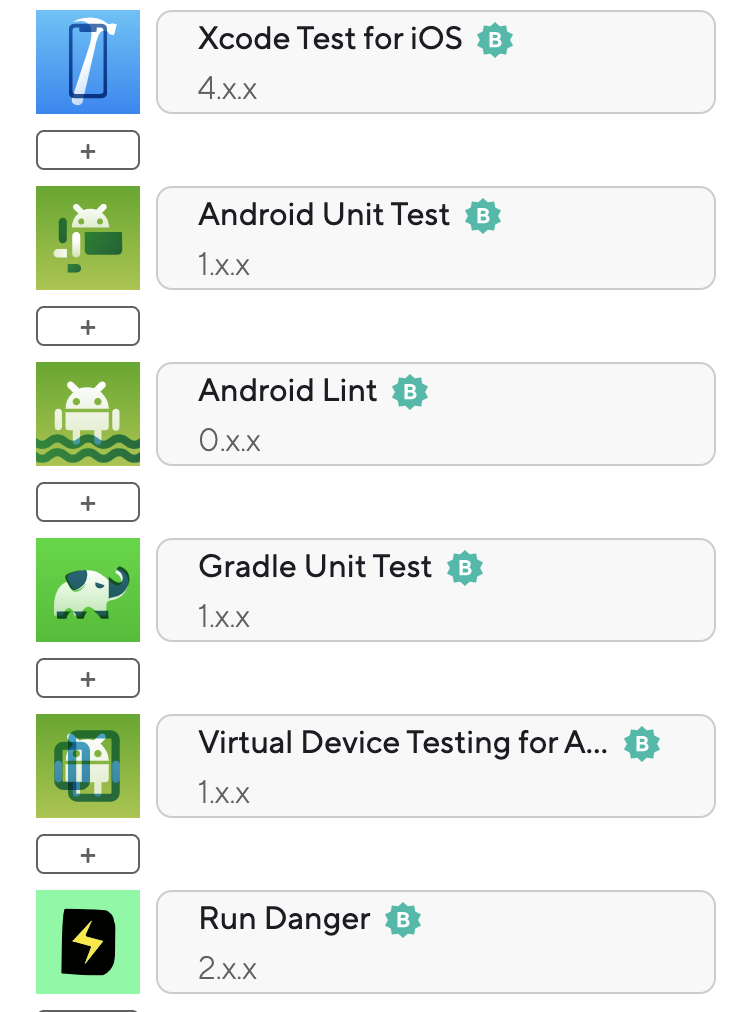Image resolution: width=742 pixels, height=1012 pixels.
Task: Add a step below Virtual Device Testing
Action: (88, 855)
